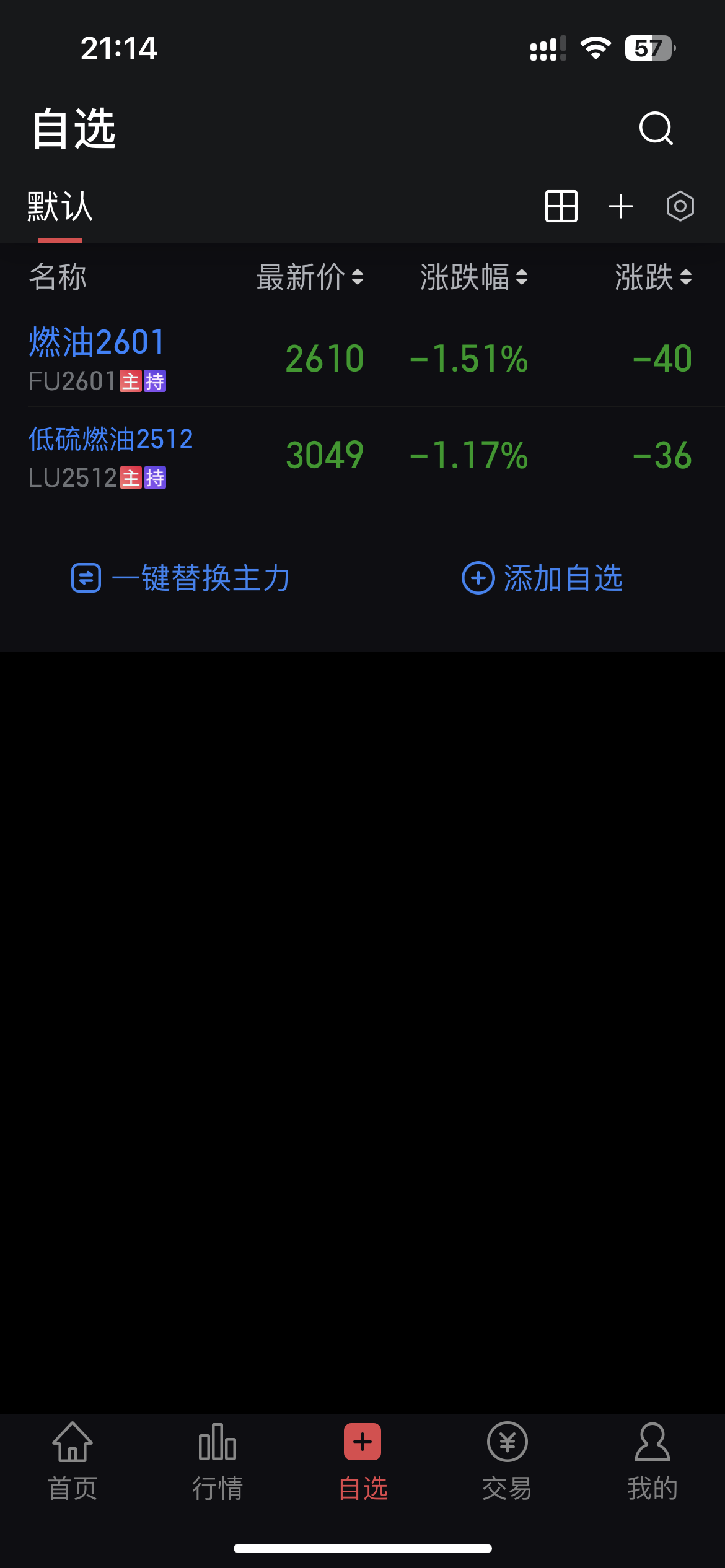Image resolution: width=725 pixels, height=1568 pixels.
Task: Sort by 最新价 column
Action: [x=310, y=277]
